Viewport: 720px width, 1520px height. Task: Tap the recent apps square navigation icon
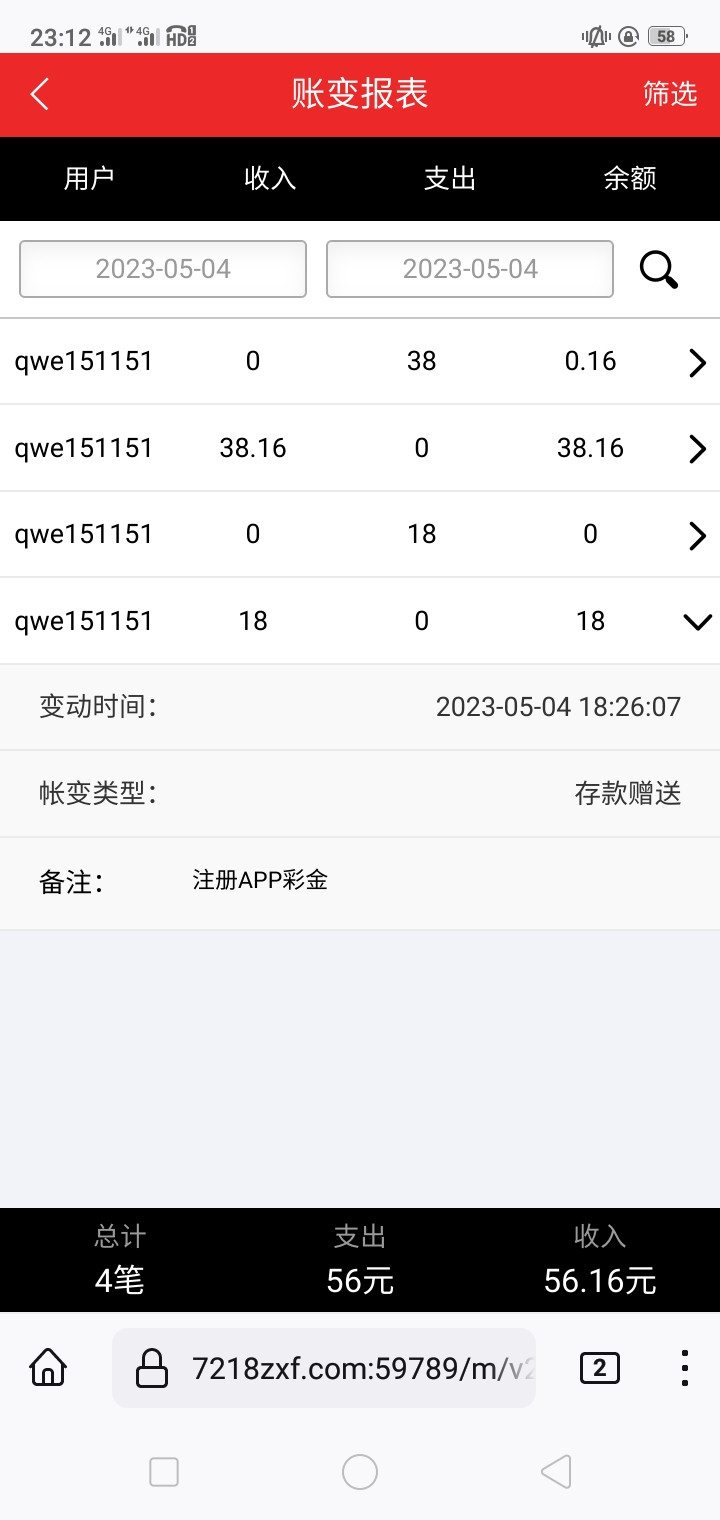163,1472
